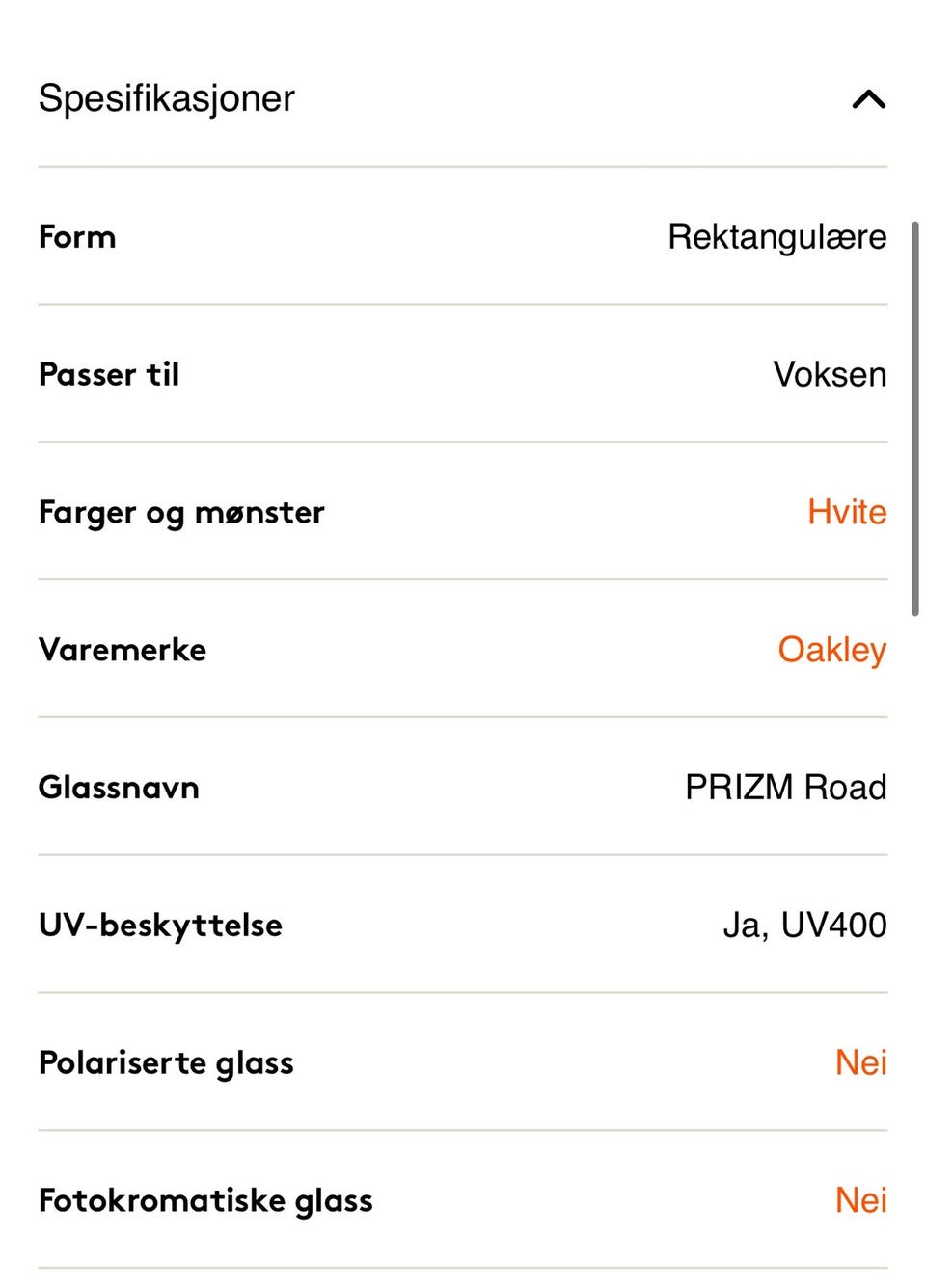Click the Form specification row
Screen dimensions: 926x1288
[463, 237]
